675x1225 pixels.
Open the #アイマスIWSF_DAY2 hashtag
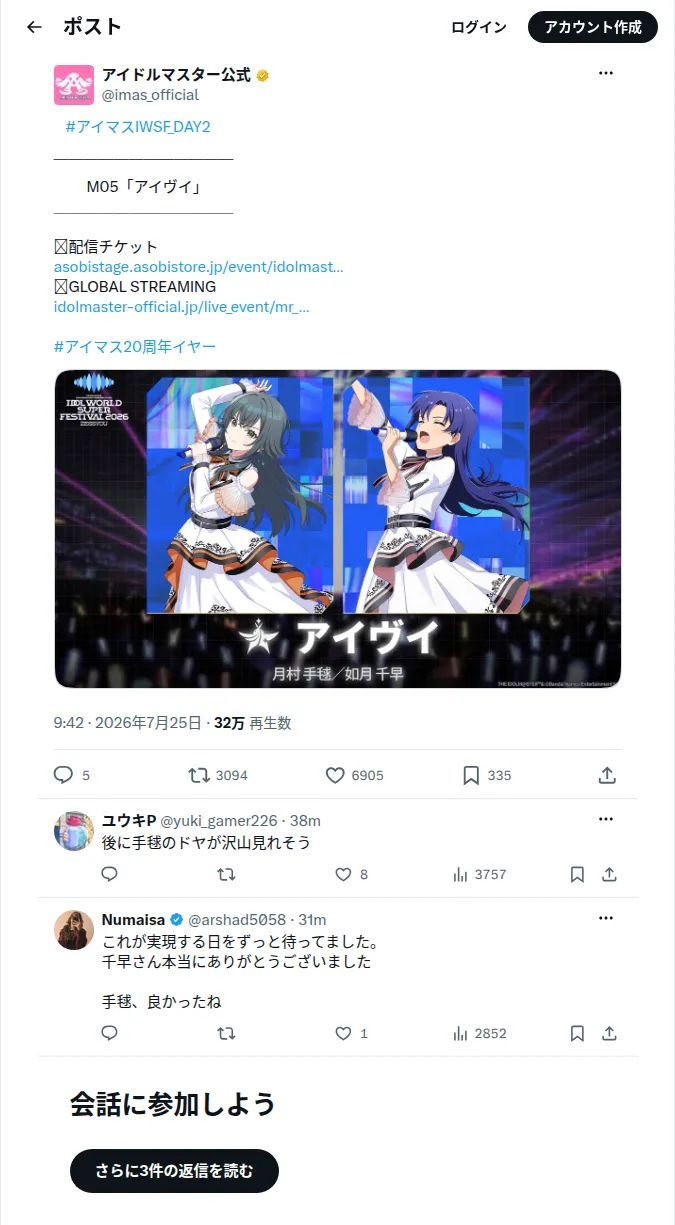138,127
